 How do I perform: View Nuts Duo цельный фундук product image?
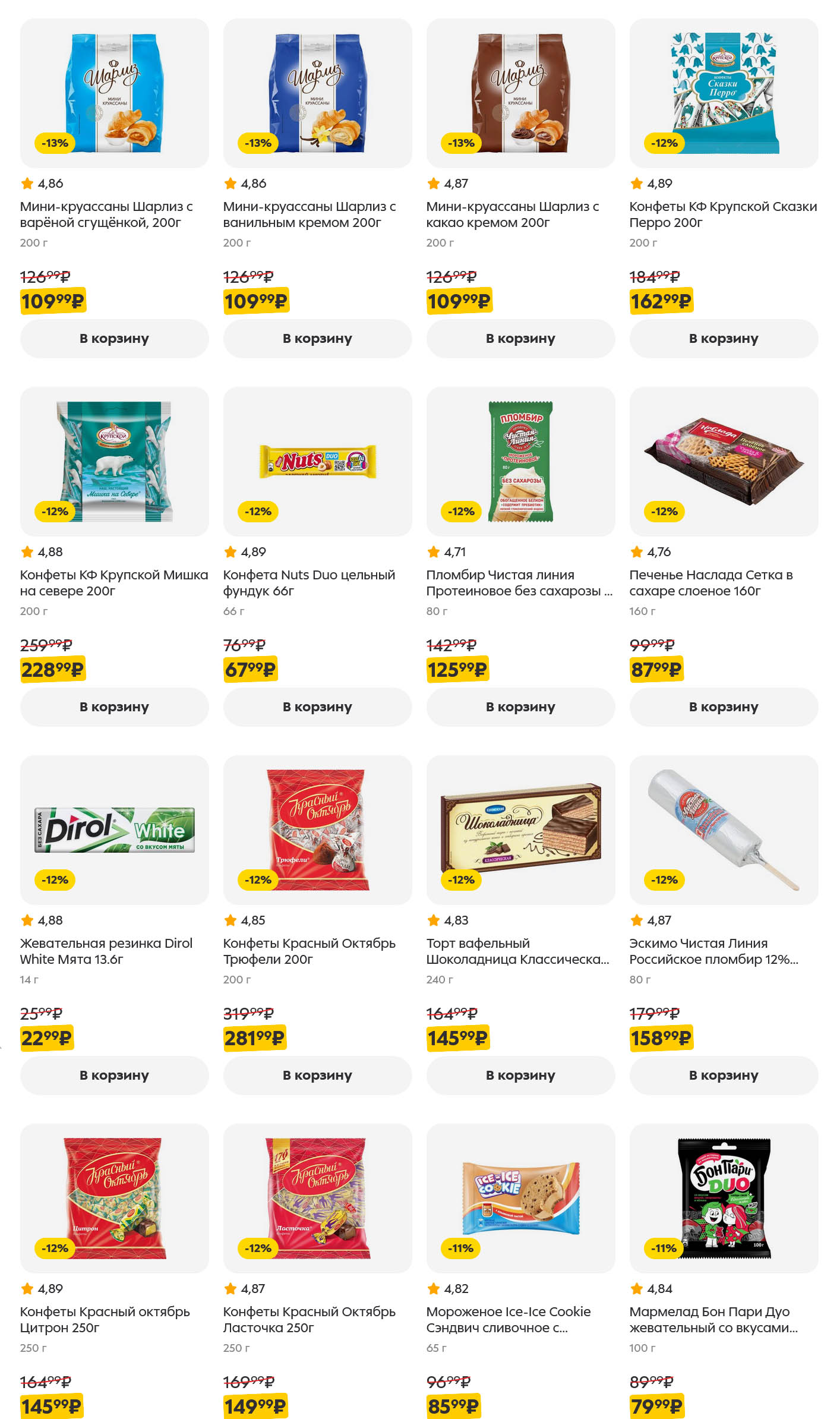click(x=317, y=462)
